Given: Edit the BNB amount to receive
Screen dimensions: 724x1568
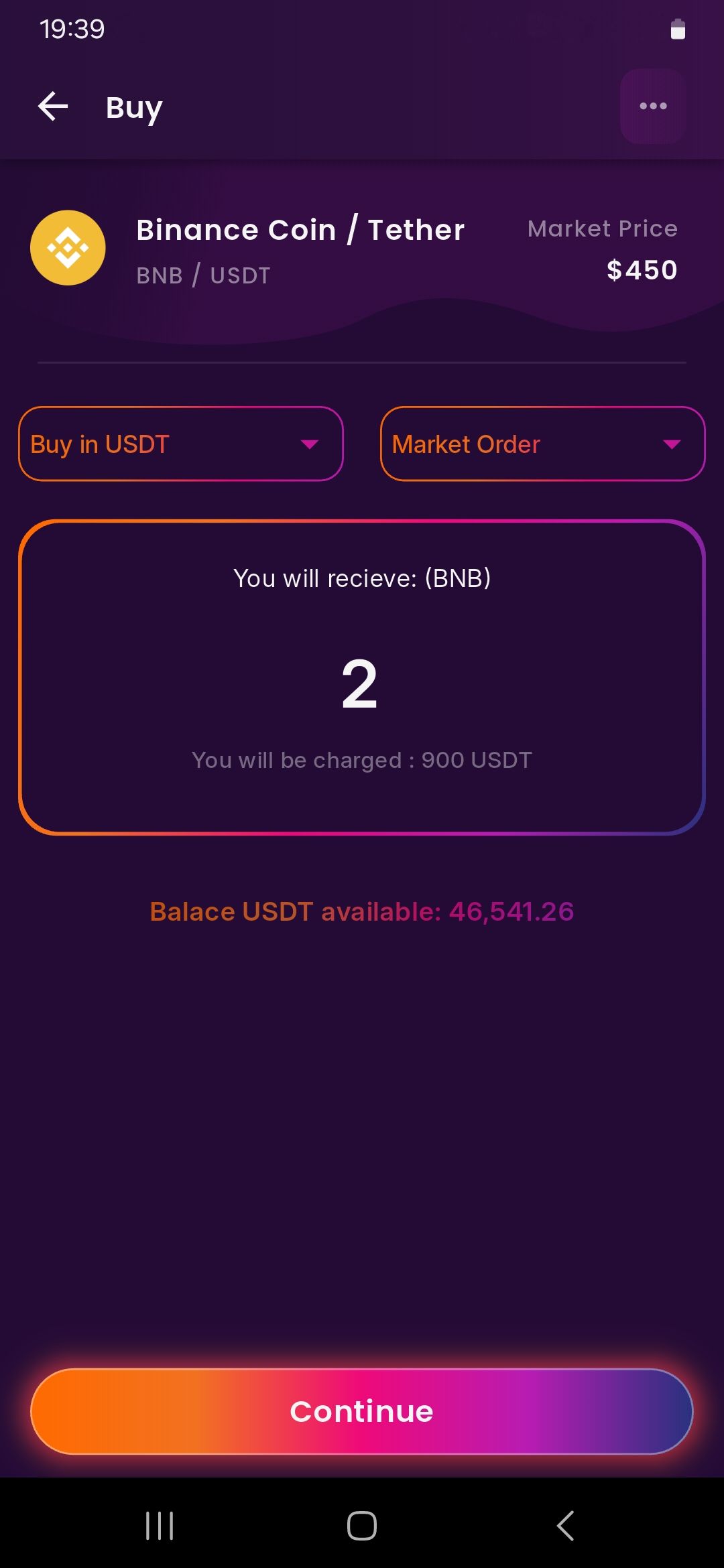Looking at the screenshot, I should coord(360,684).
